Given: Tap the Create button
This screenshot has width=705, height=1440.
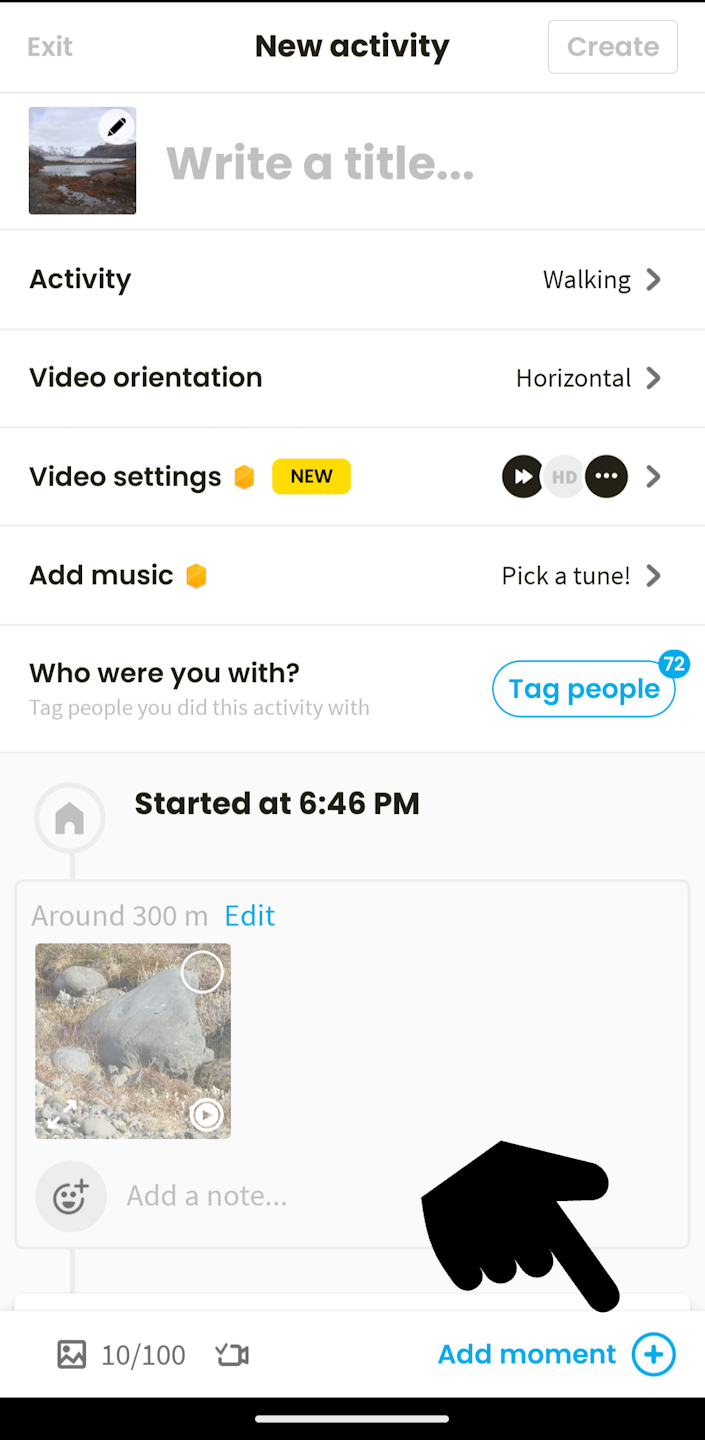Looking at the screenshot, I should click(612, 47).
